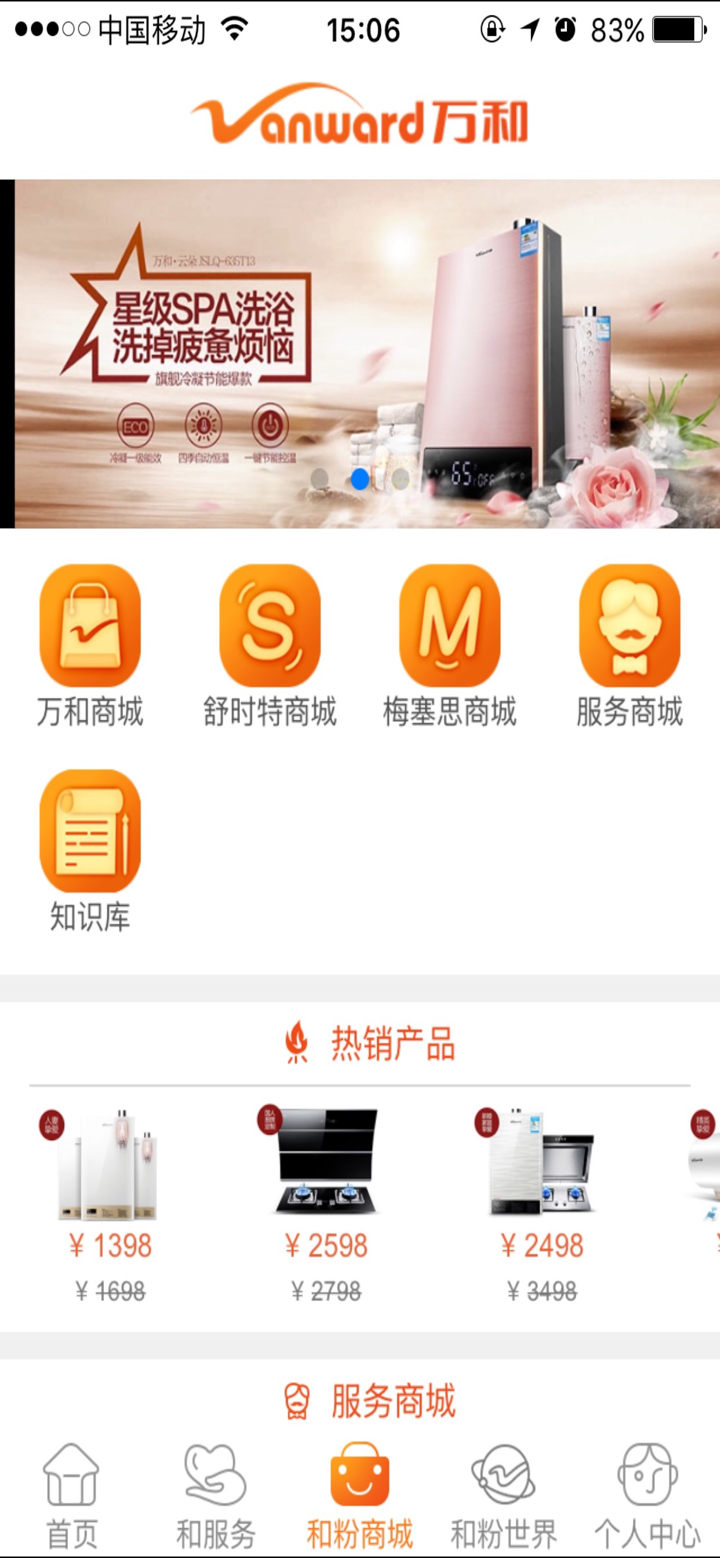Tap the 和服务 service icon

click(x=215, y=1488)
